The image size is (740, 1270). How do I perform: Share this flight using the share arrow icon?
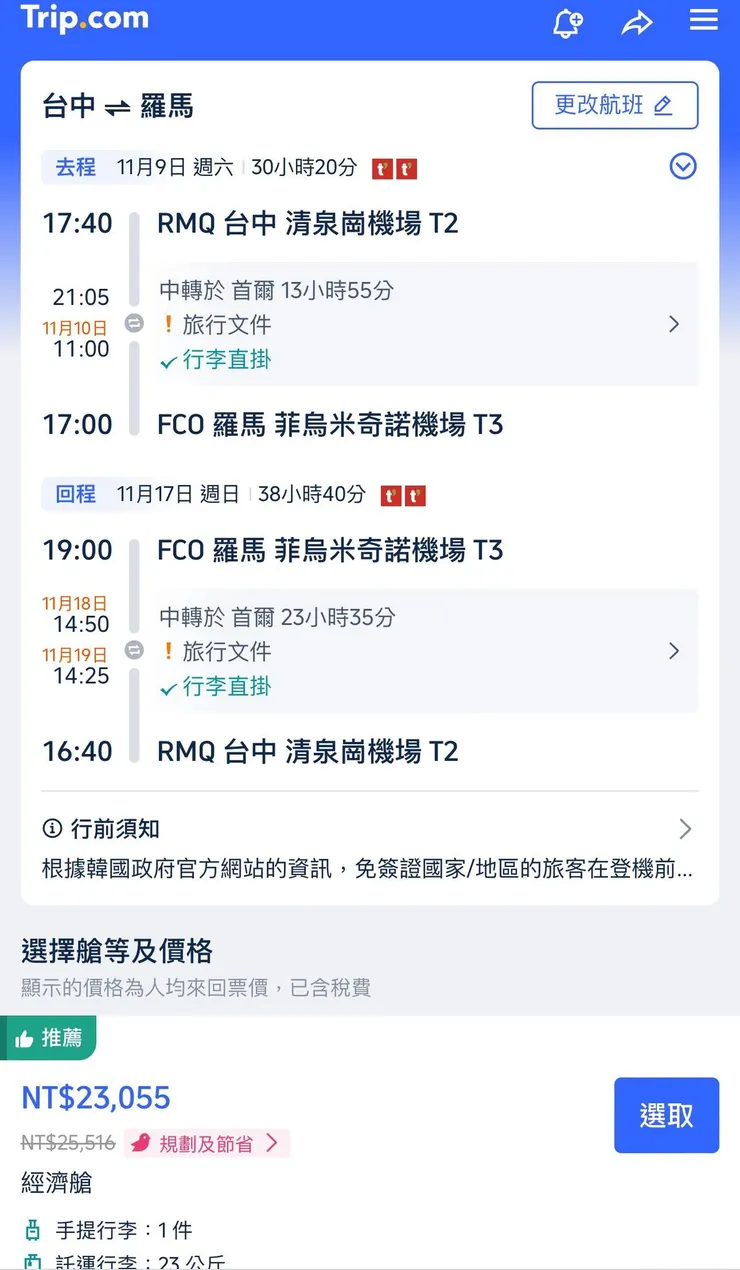click(637, 22)
